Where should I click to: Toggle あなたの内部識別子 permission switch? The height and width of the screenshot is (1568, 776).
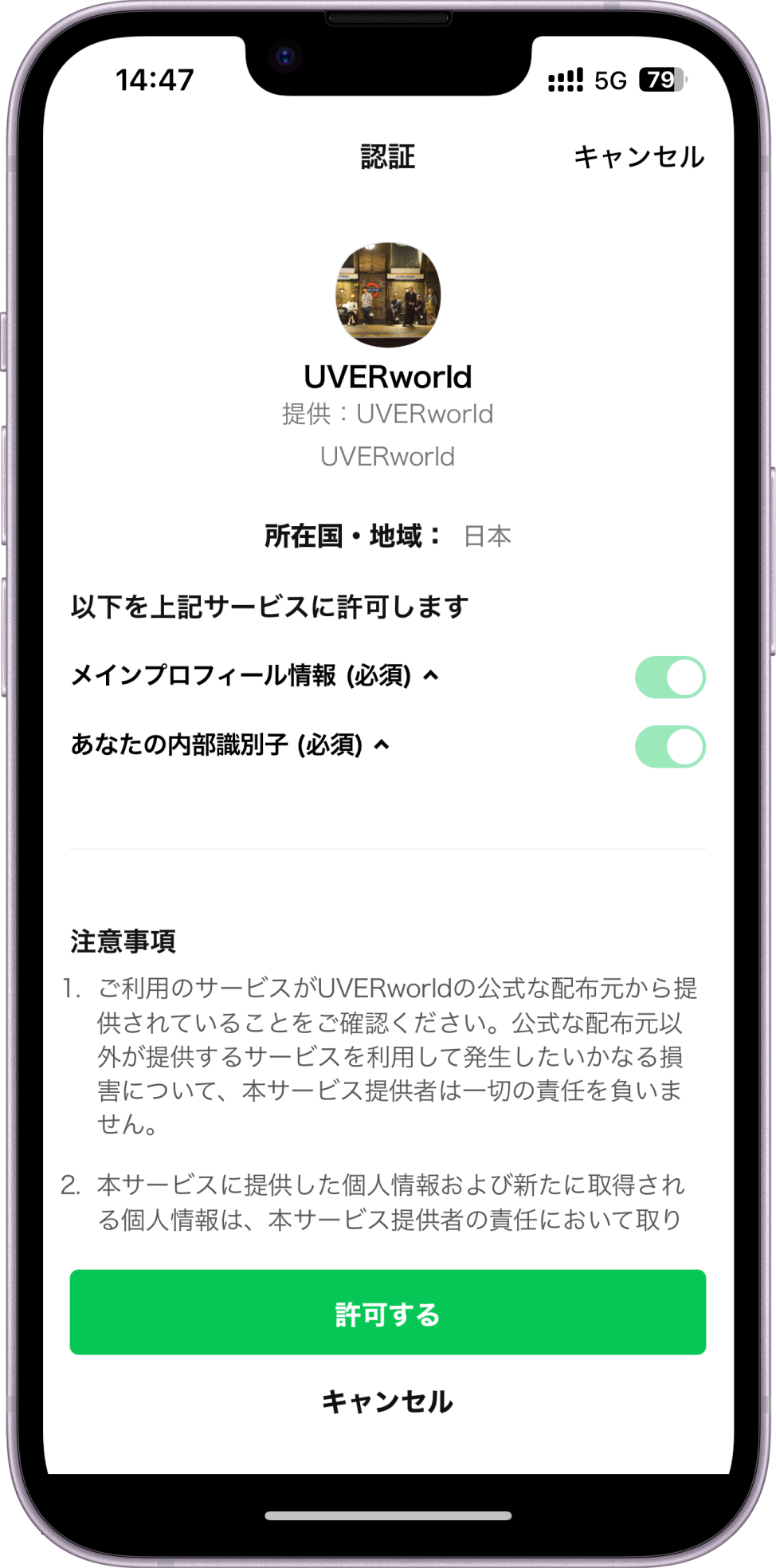(x=670, y=747)
